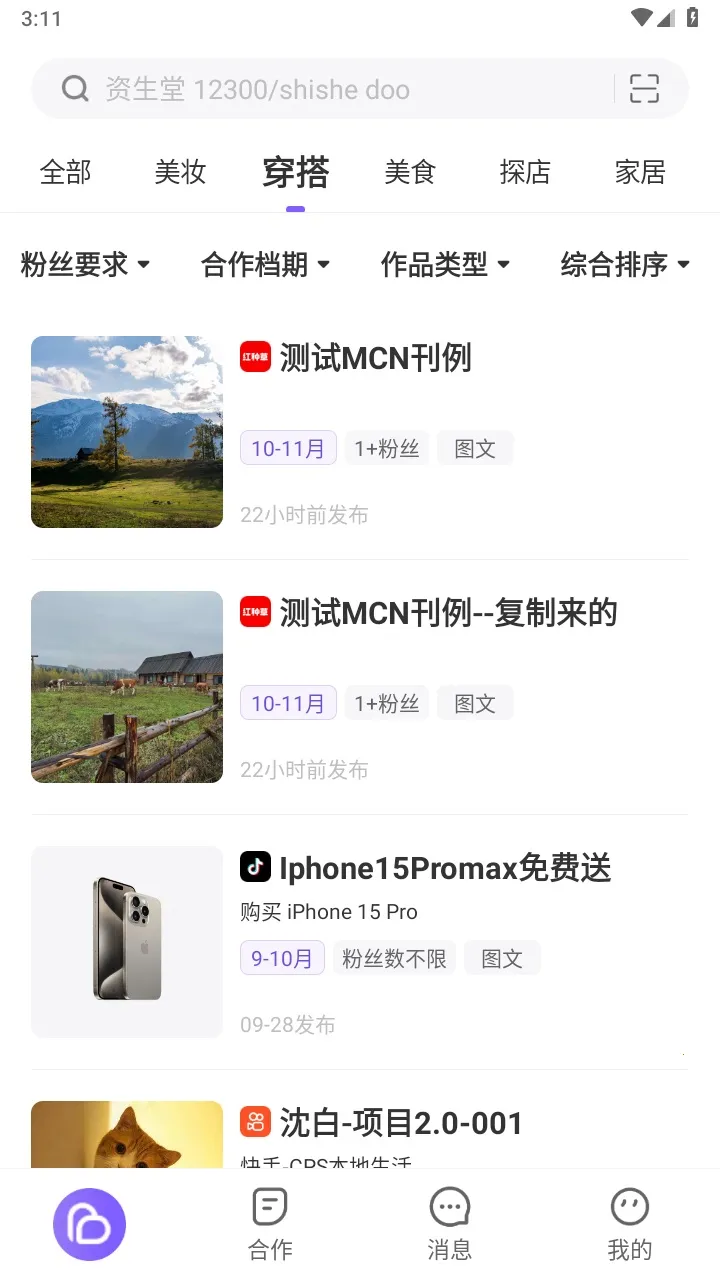This screenshot has width=720, height=1280.
Task: Expand the 合作档期 filter dropdown
Action: pyautogui.click(x=265, y=265)
